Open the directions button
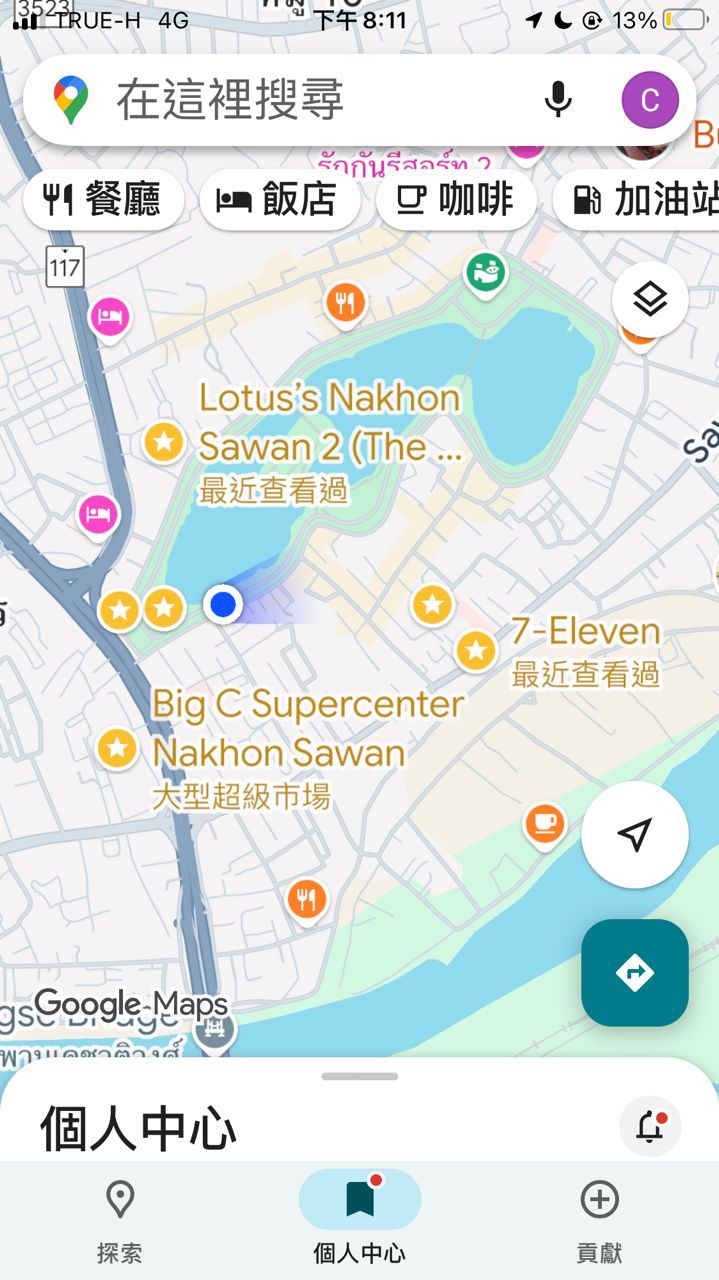 [635, 973]
